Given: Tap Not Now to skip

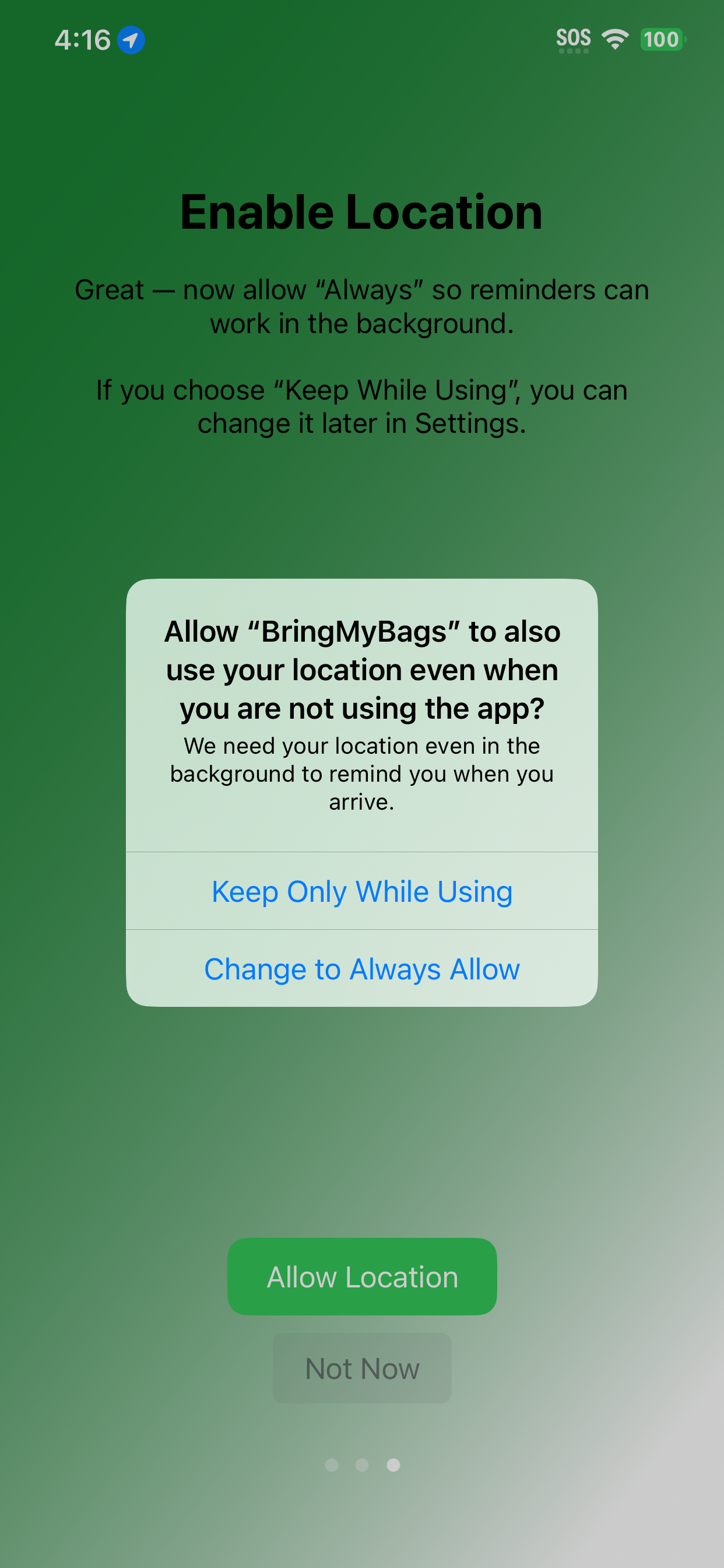Looking at the screenshot, I should click(x=362, y=1368).
